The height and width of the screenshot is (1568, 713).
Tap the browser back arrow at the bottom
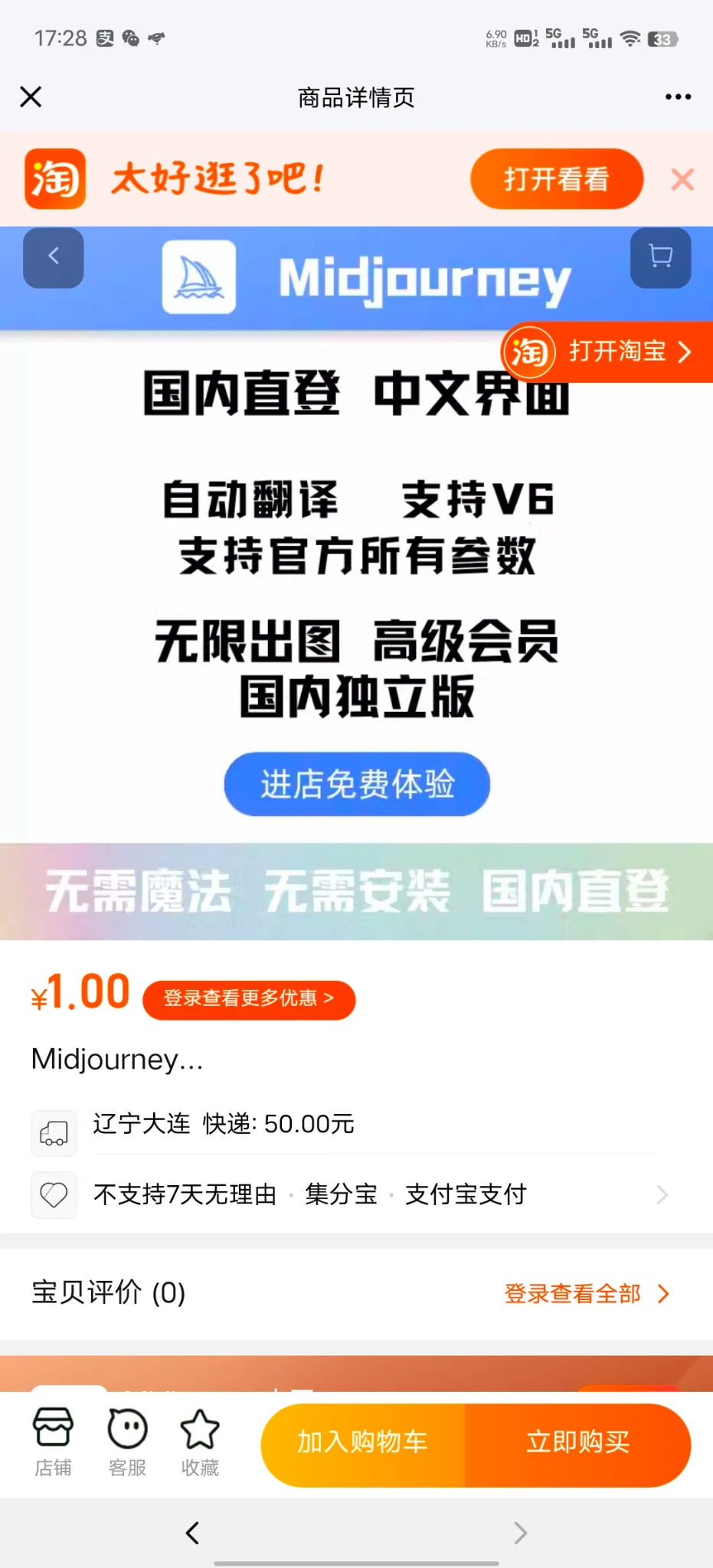pos(192,1533)
